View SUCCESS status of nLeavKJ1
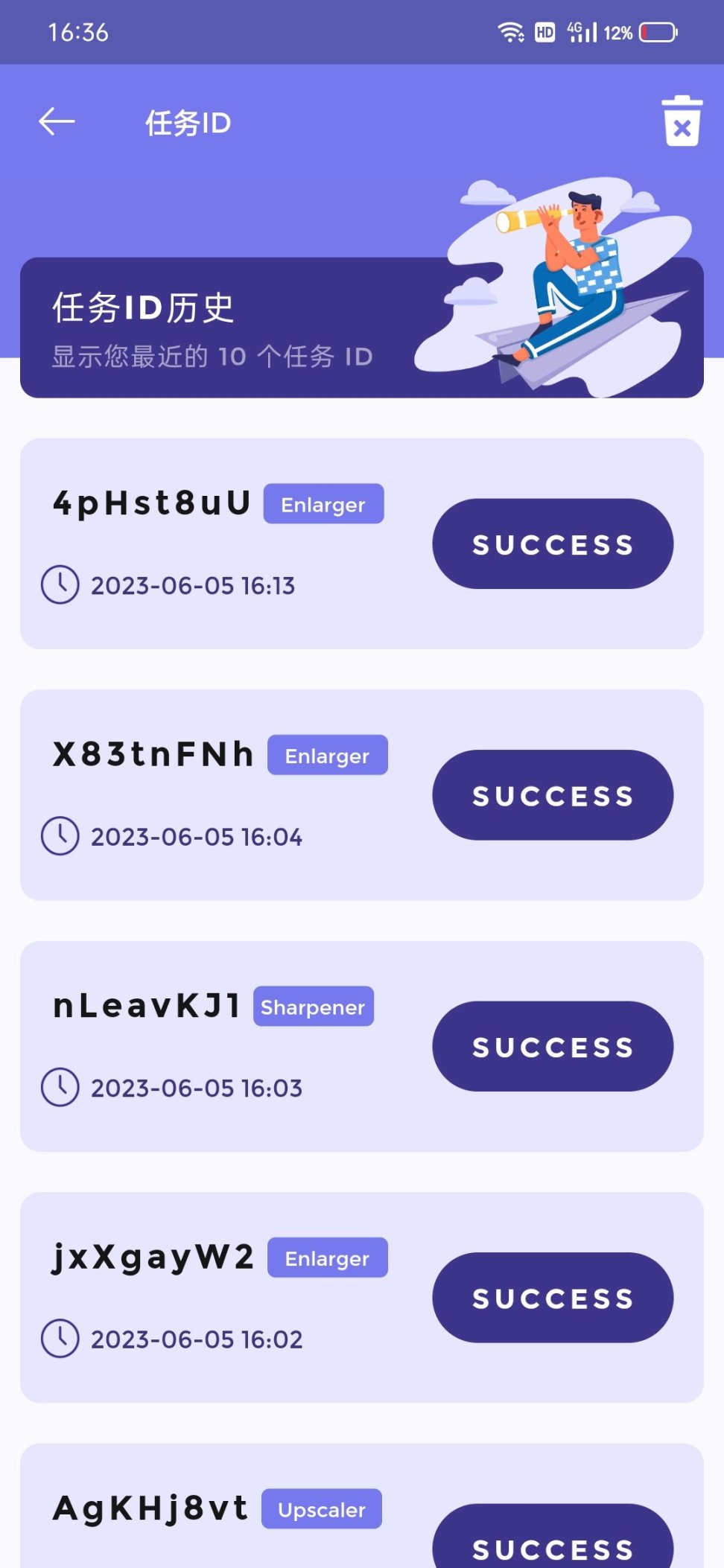The image size is (724, 1568). click(553, 1046)
